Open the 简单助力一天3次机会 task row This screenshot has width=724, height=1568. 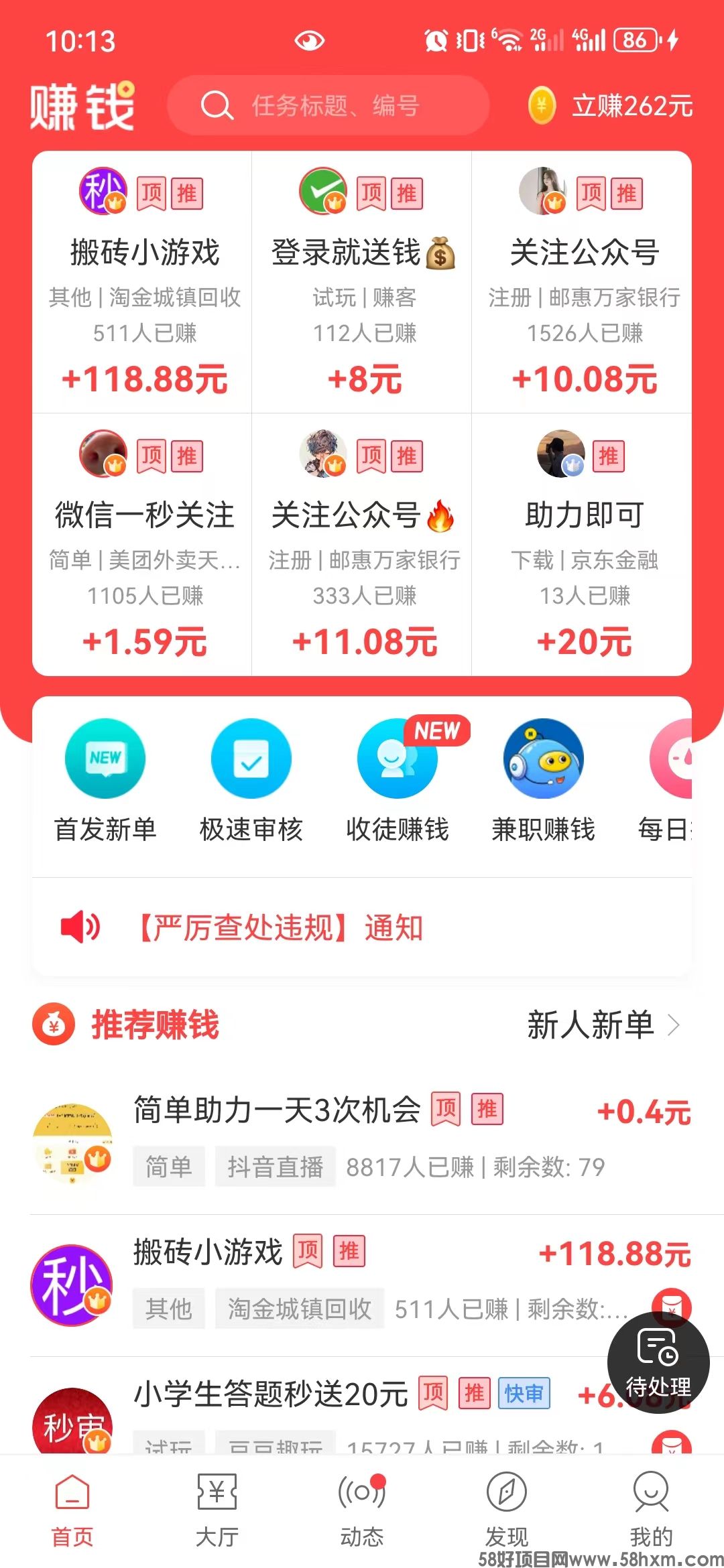(x=362, y=1139)
